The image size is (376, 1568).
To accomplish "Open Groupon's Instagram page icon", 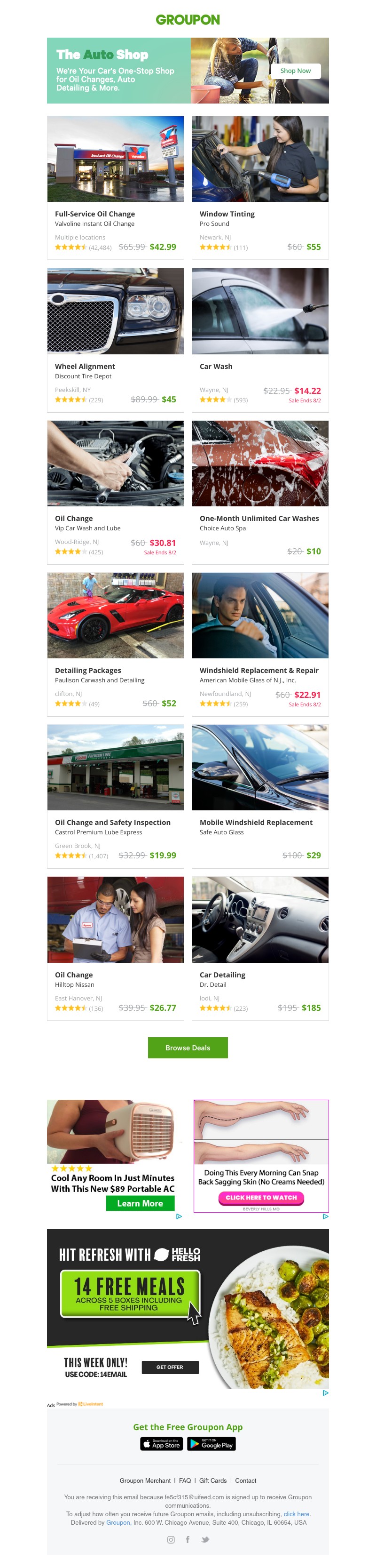I will (x=171, y=1539).
